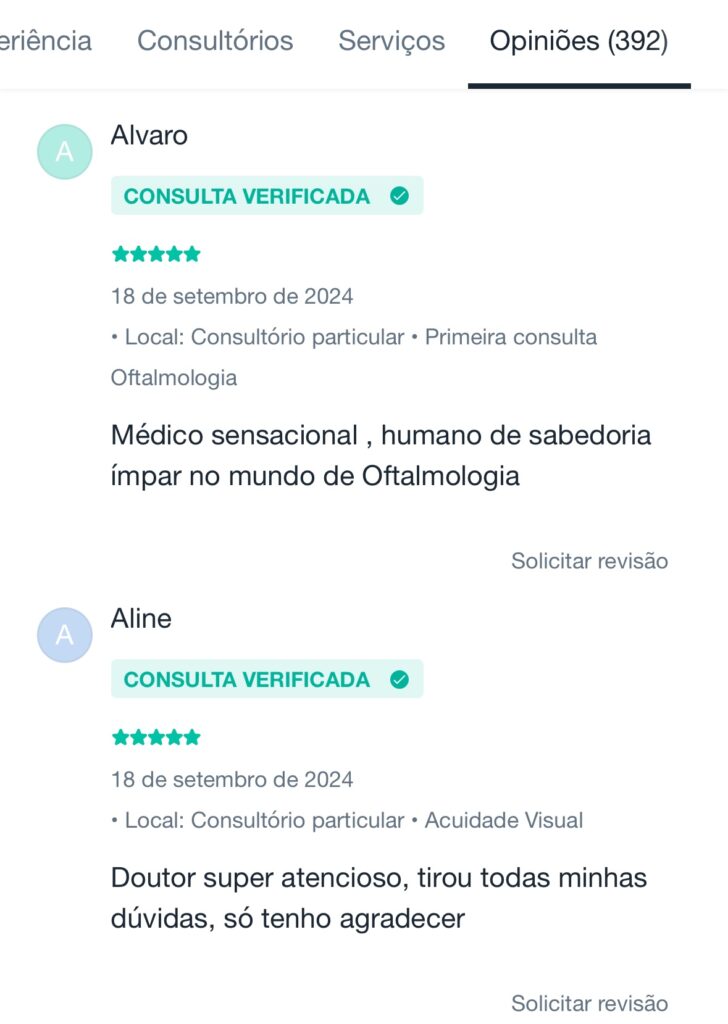Request review of Aline's opinion

coord(589,1003)
